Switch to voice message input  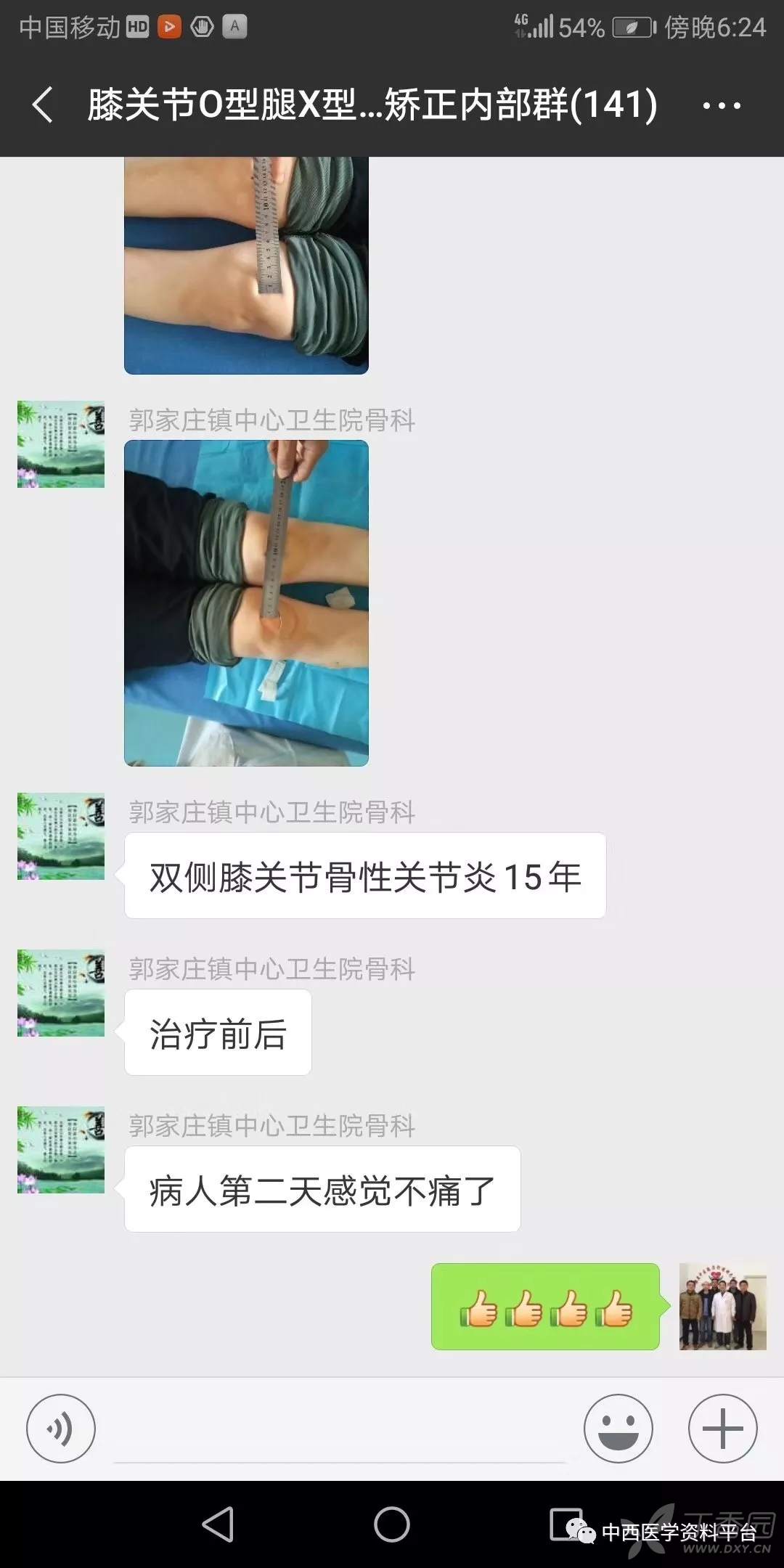point(61,1428)
